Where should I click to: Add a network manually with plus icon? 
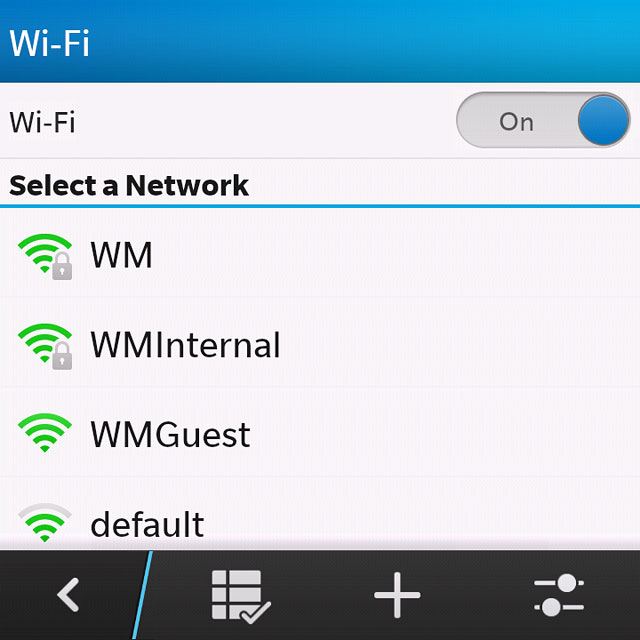397,596
